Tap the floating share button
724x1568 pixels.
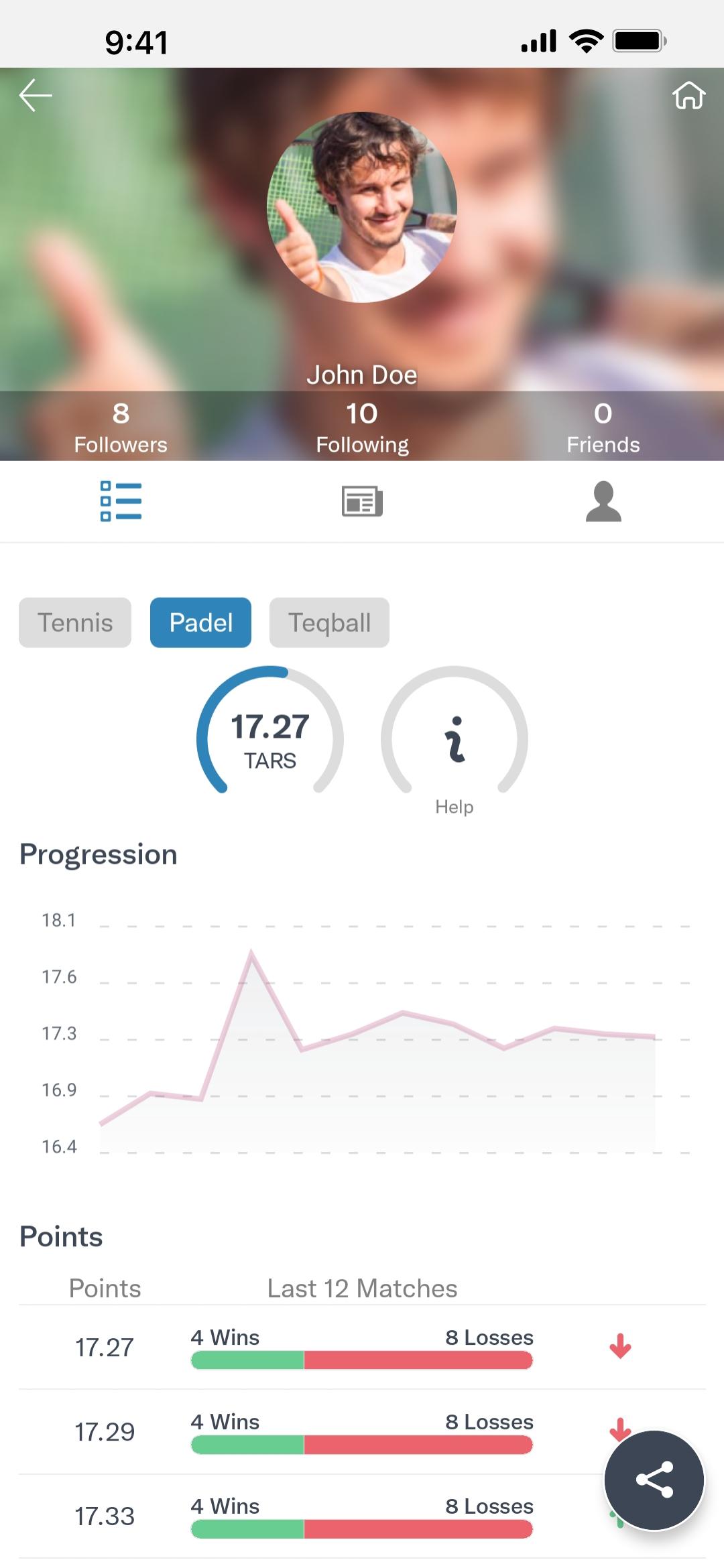pyautogui.click(x=654, y=1480)
